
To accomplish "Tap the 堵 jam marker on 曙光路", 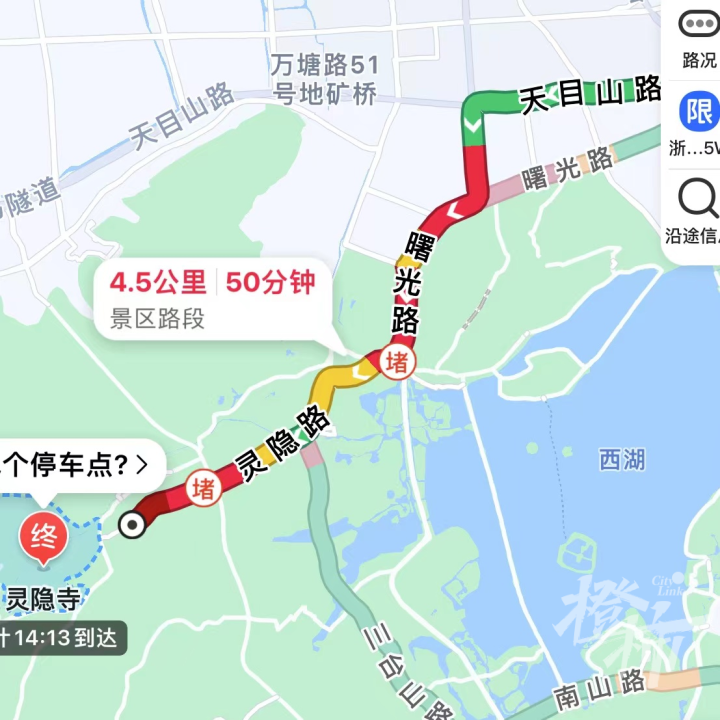I will 397,361.
